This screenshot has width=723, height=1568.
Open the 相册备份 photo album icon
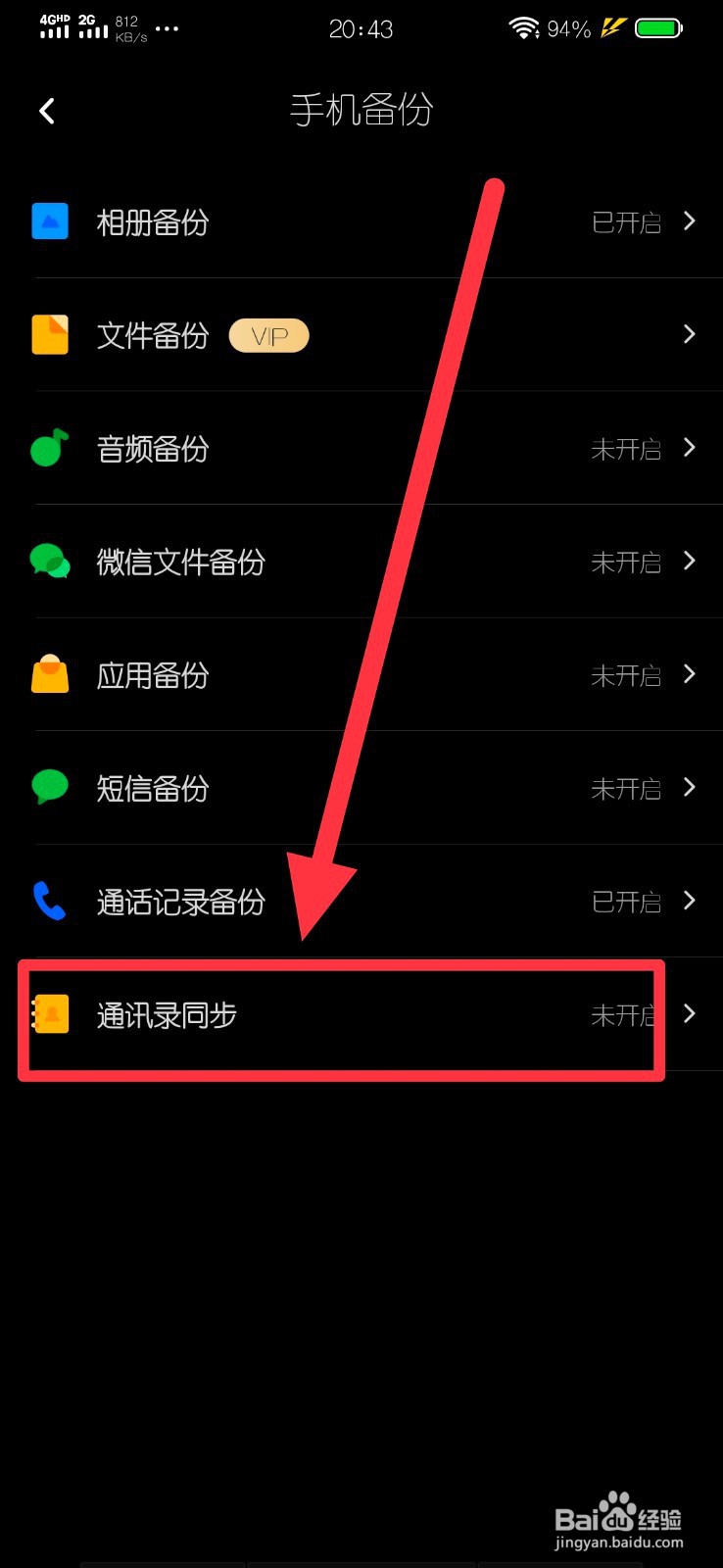(x=50, y=221)
